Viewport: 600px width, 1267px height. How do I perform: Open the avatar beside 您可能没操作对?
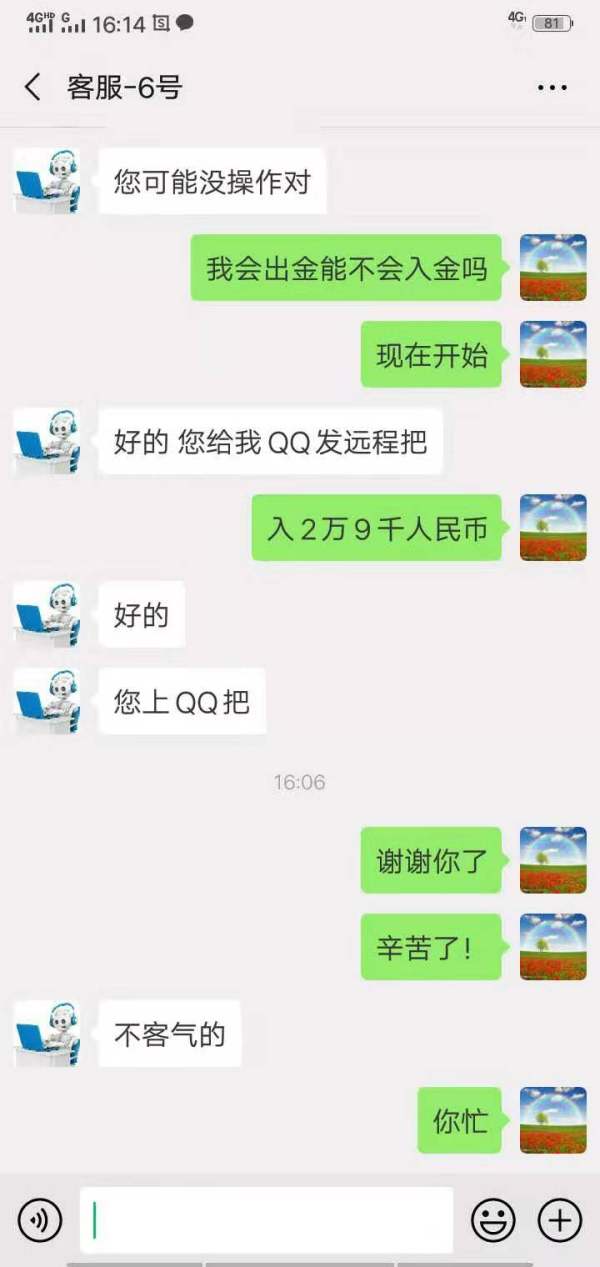click(47, 181)
